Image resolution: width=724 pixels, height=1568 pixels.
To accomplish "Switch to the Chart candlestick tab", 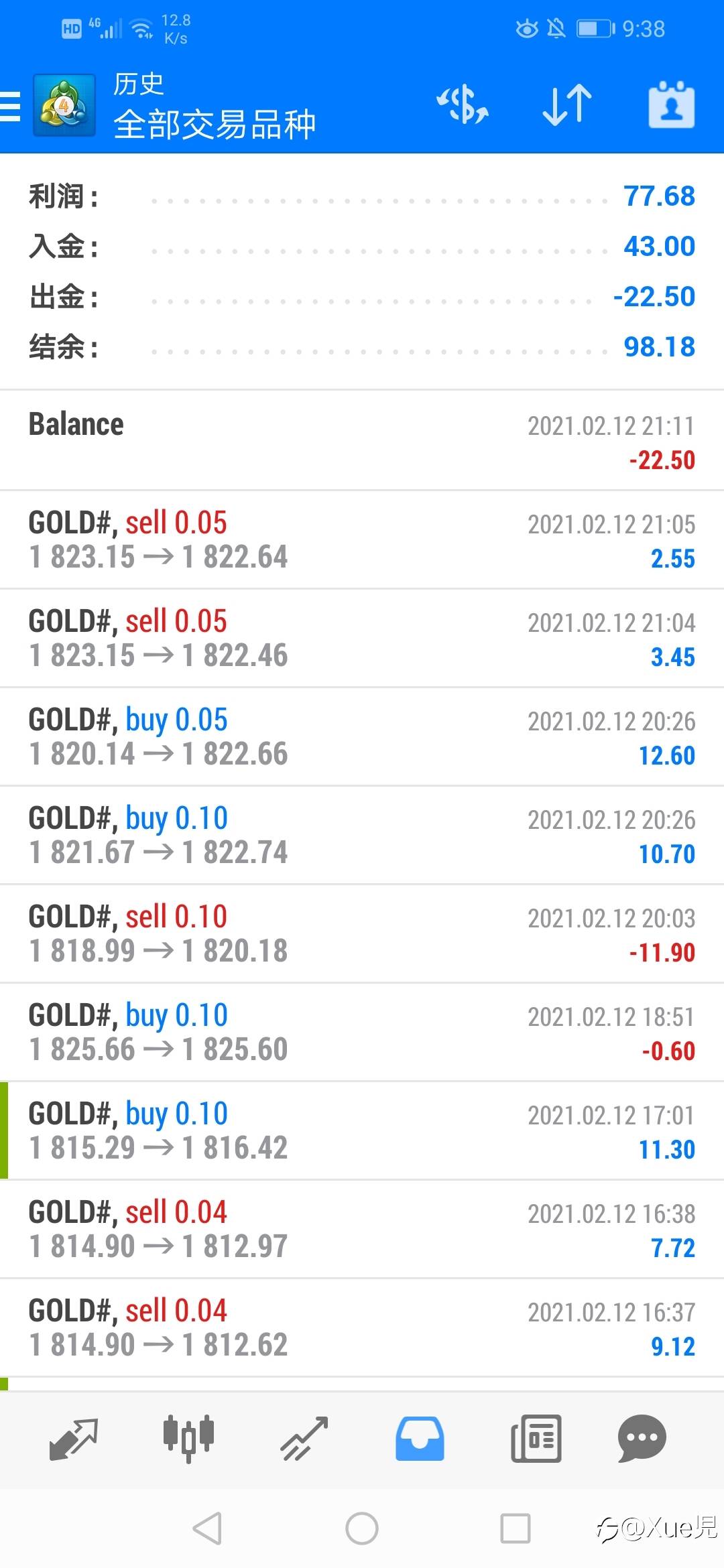I will 189,1439.
